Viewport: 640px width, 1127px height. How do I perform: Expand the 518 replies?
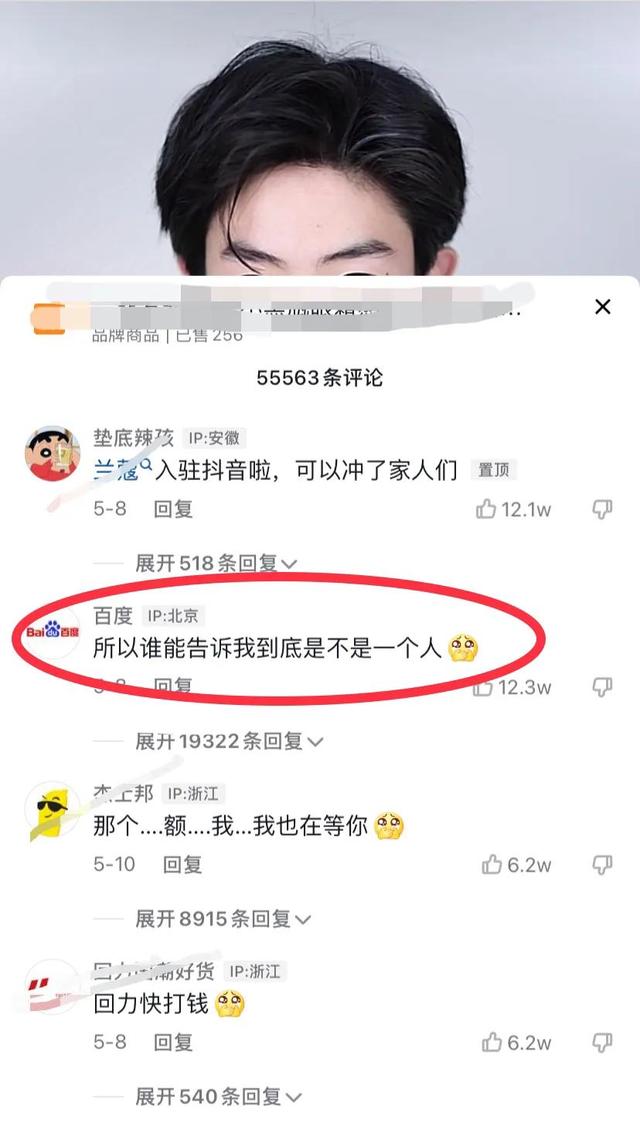(x=216, y=563)
